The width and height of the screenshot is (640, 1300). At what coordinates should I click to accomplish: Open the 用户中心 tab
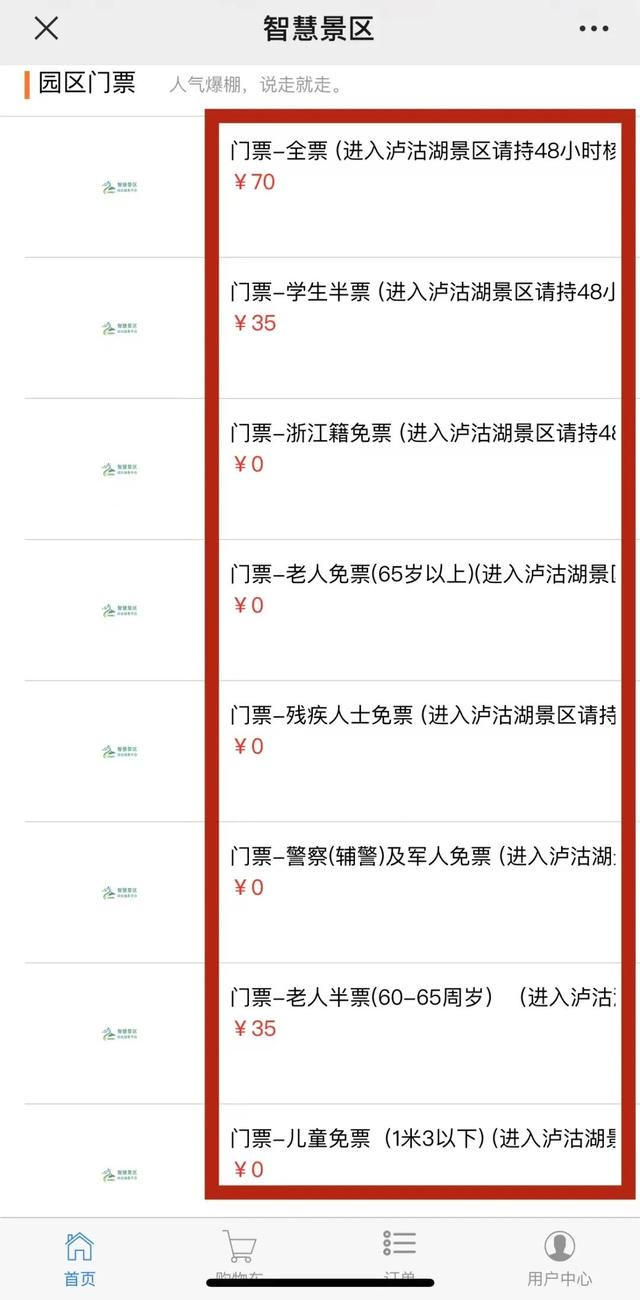click(x=559, y=1258)
